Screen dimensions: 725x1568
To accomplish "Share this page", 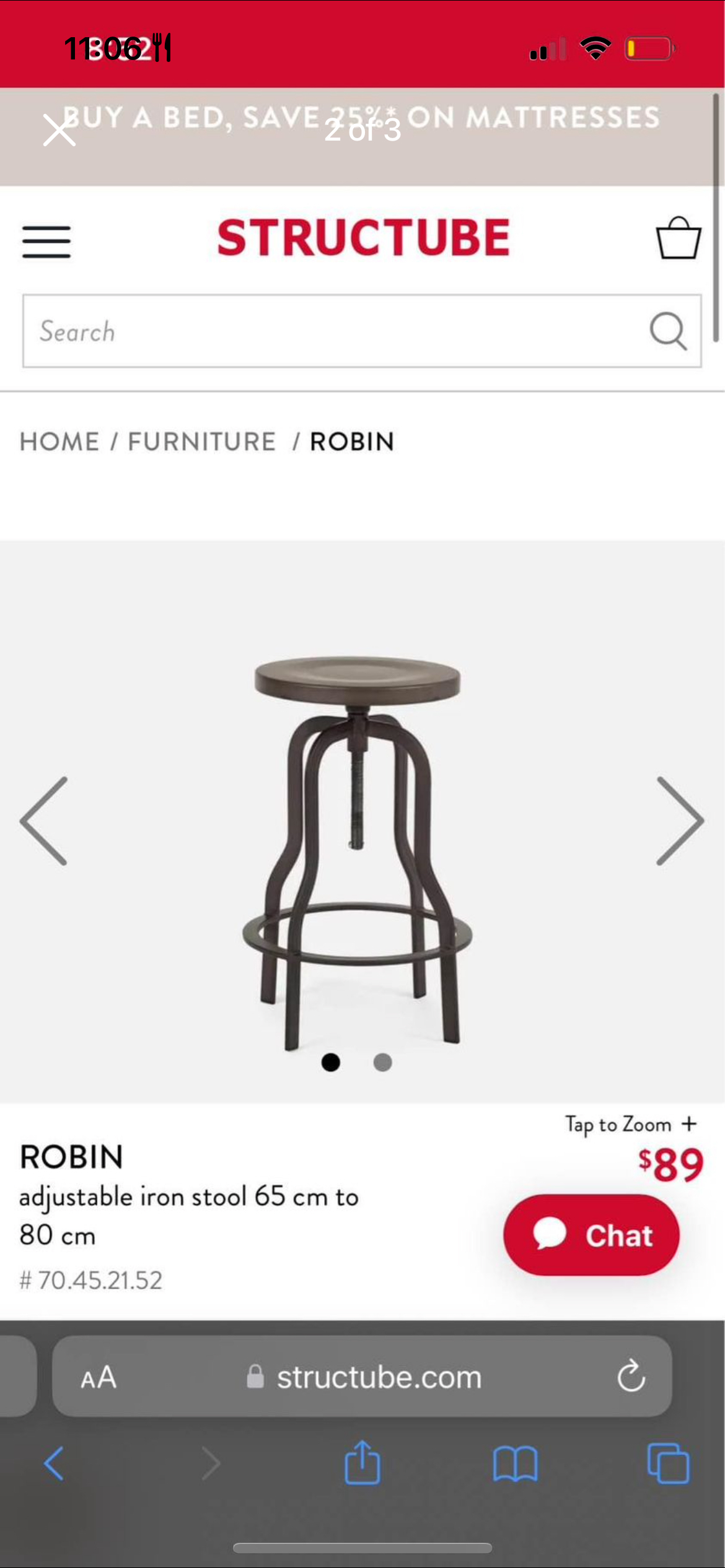I will coord(362,1463).
